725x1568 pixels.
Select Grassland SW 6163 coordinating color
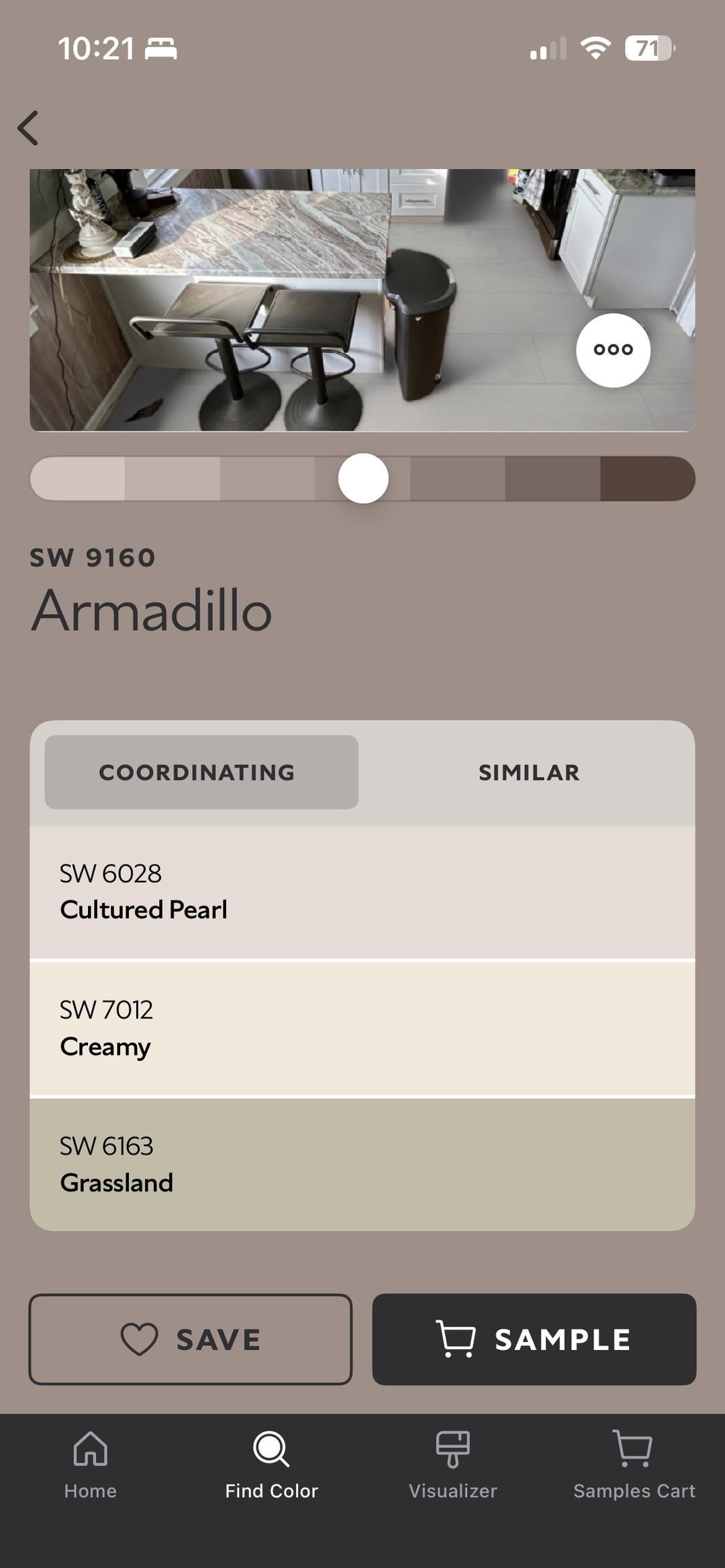click(362, 1165)
